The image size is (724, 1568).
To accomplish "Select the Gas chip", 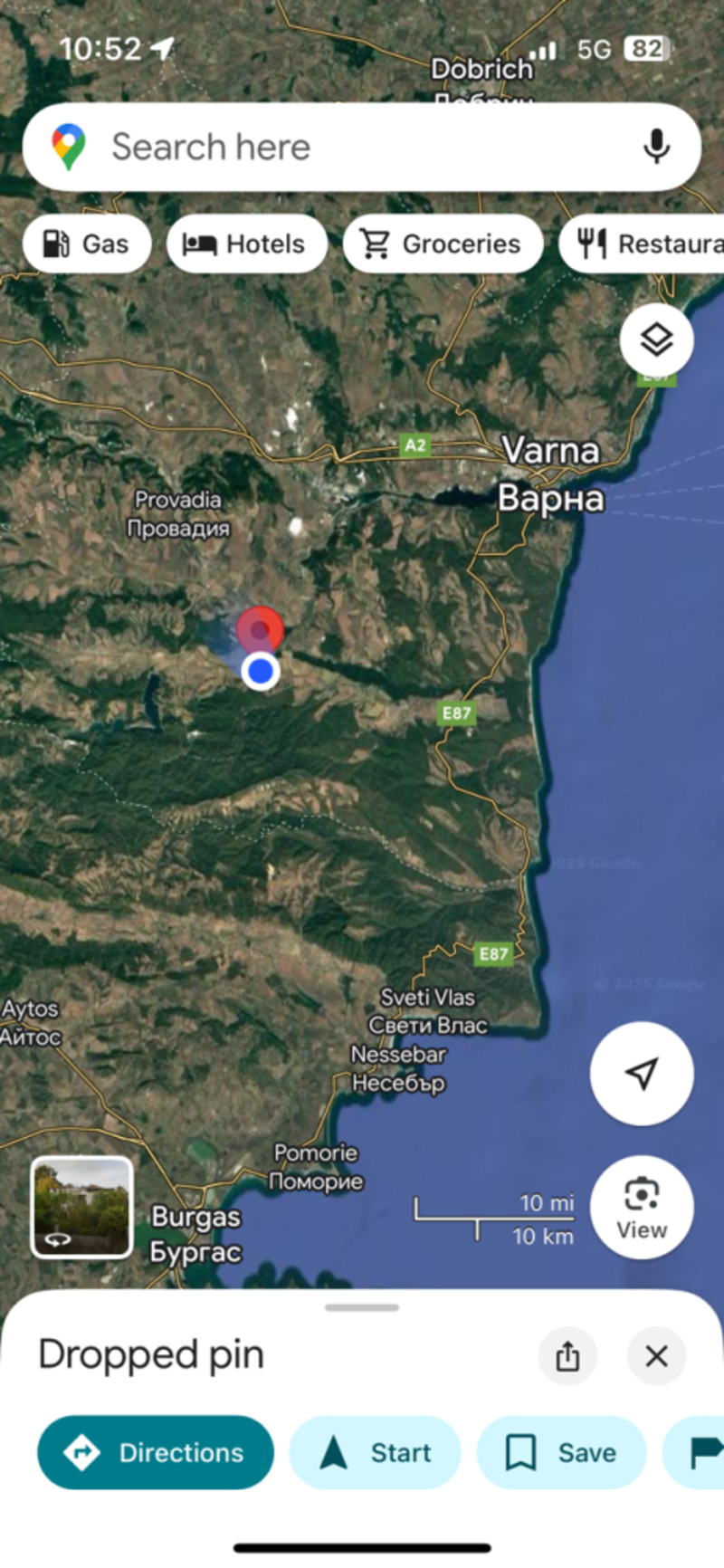I will [87, 244].
